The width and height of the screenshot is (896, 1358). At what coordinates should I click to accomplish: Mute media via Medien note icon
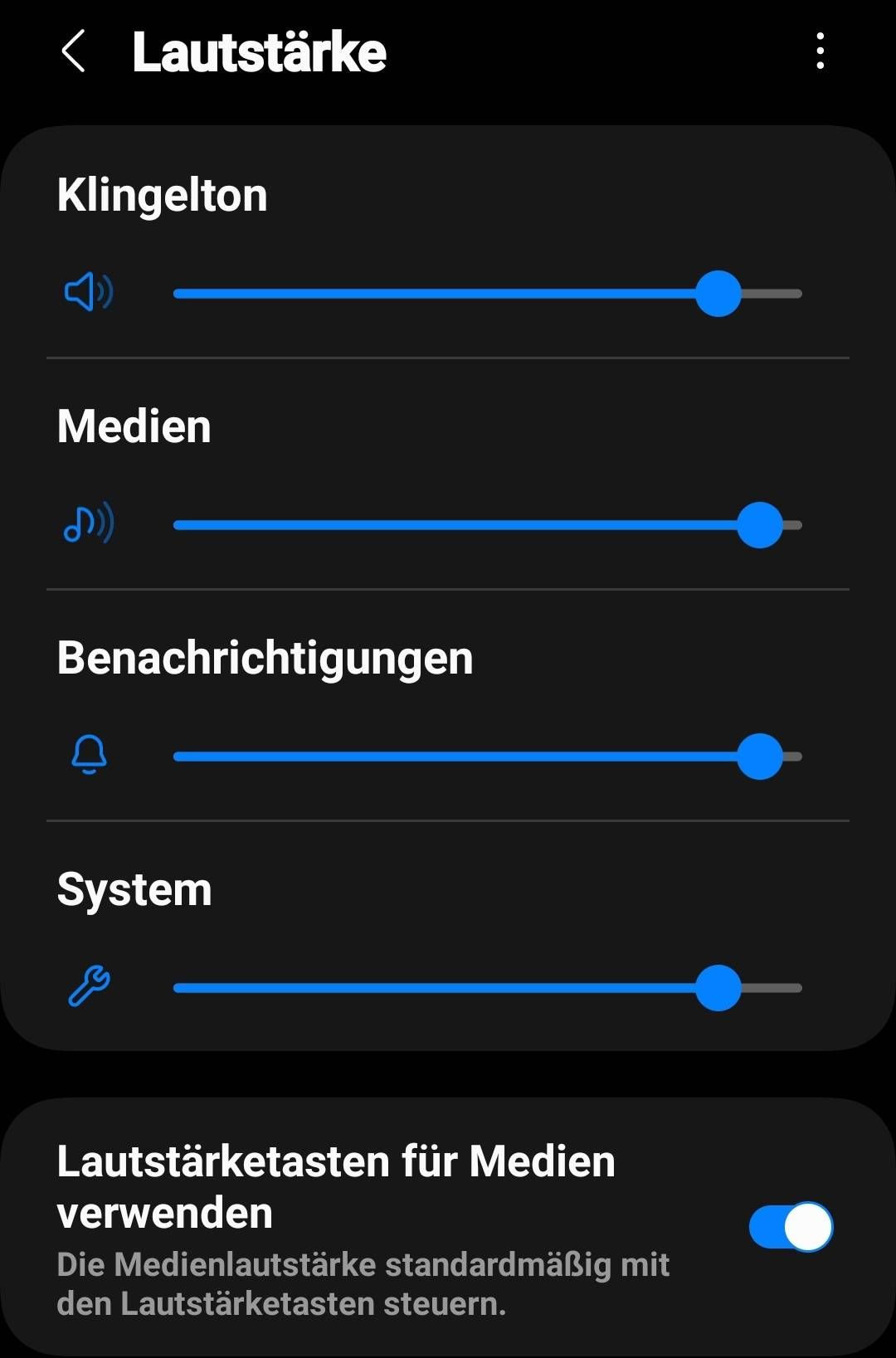(x=89, y=524)
